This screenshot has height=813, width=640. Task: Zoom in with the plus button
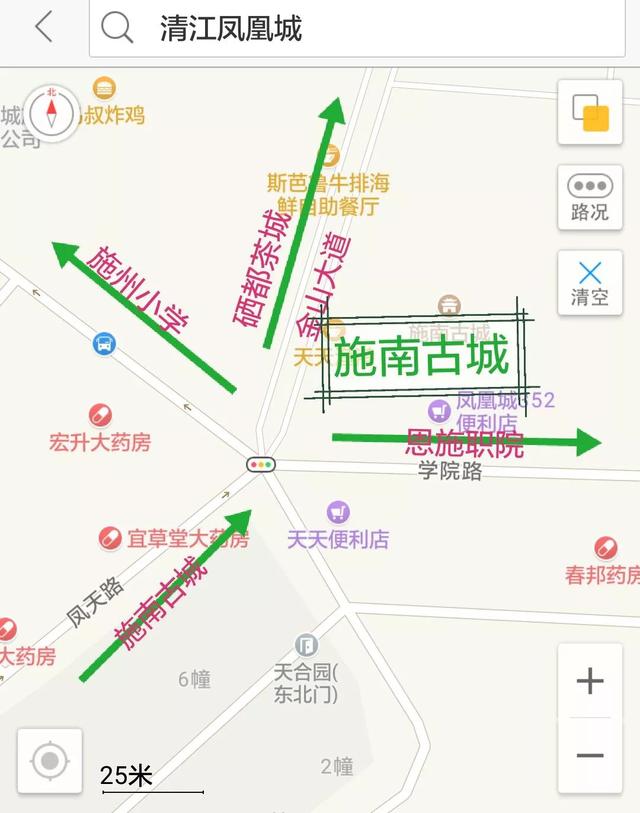[x=590, y=682]
